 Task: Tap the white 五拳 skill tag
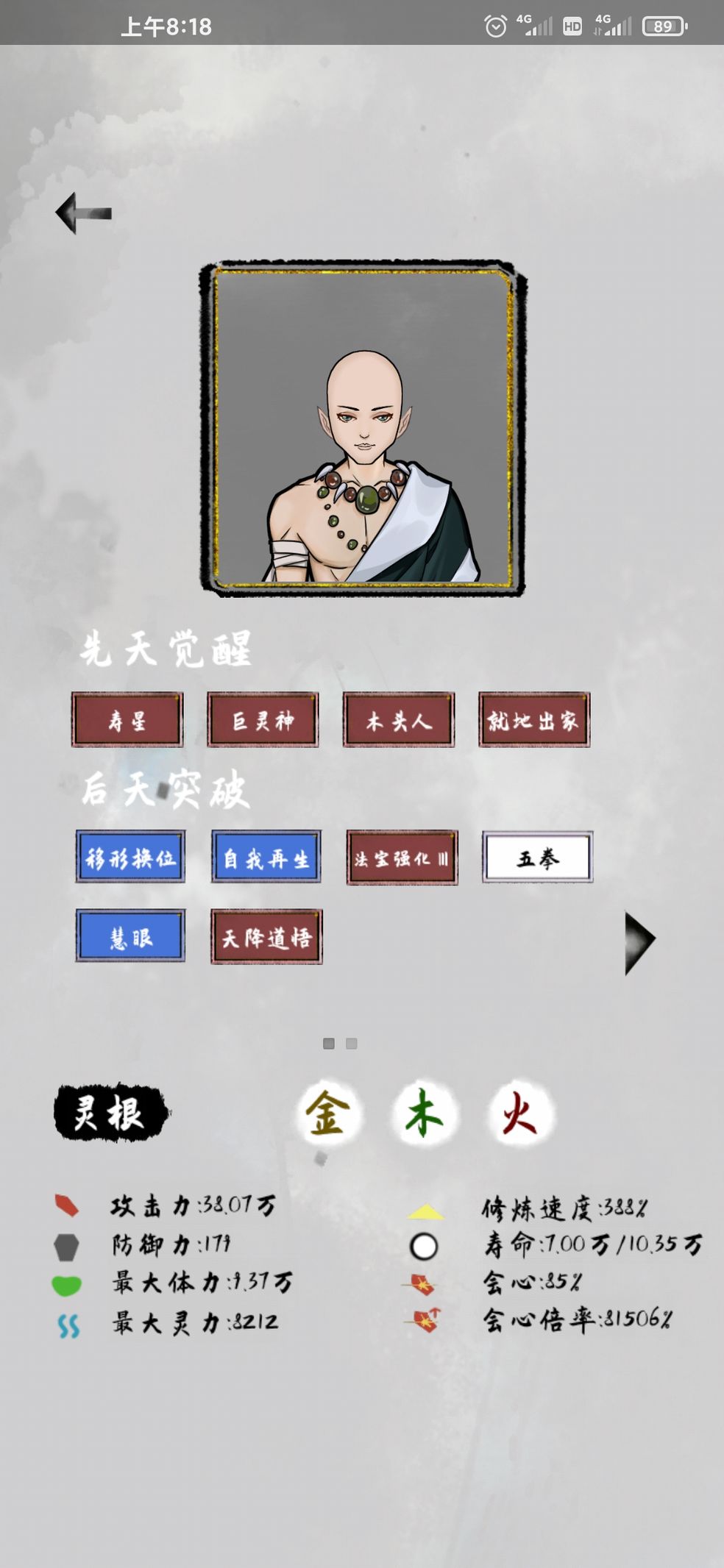[x=538, y=857]
